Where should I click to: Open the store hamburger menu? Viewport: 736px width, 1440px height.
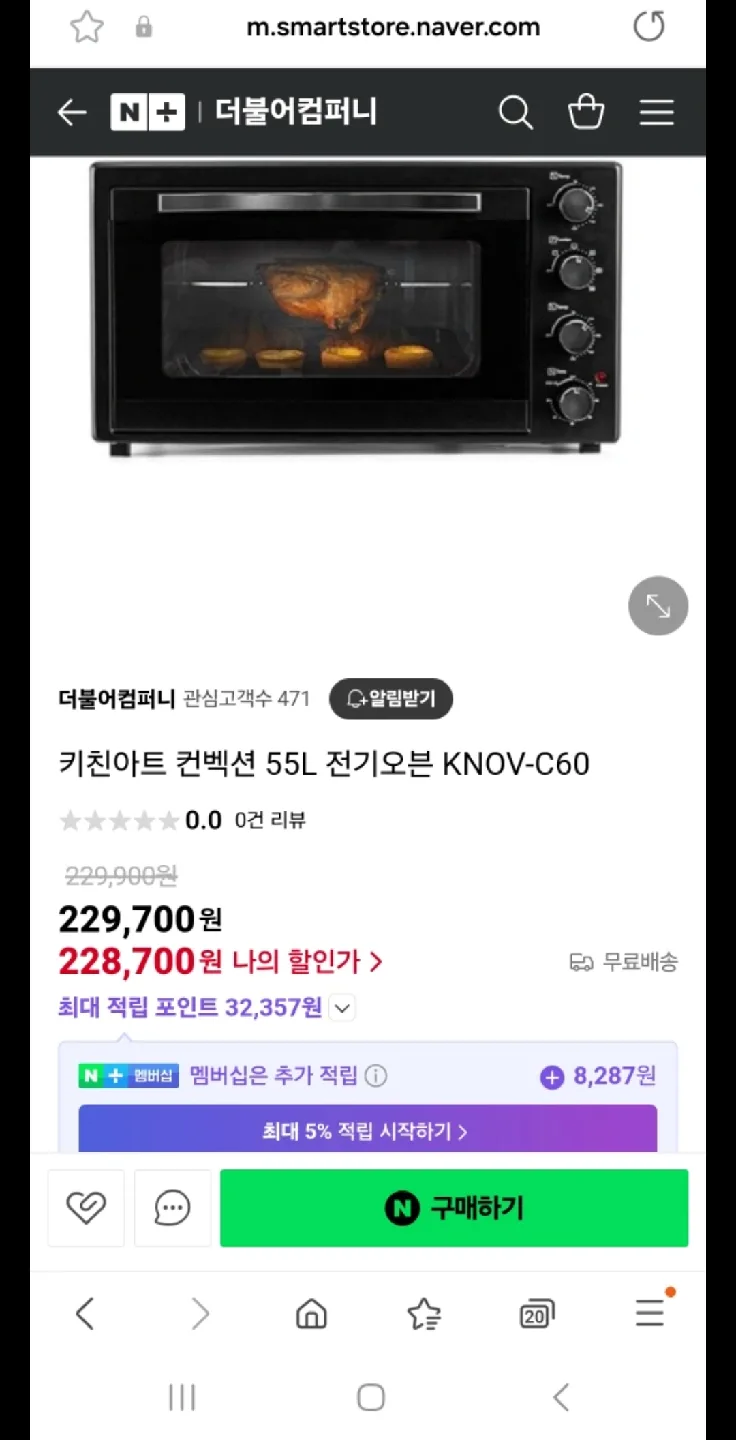(x=656, y=113)
